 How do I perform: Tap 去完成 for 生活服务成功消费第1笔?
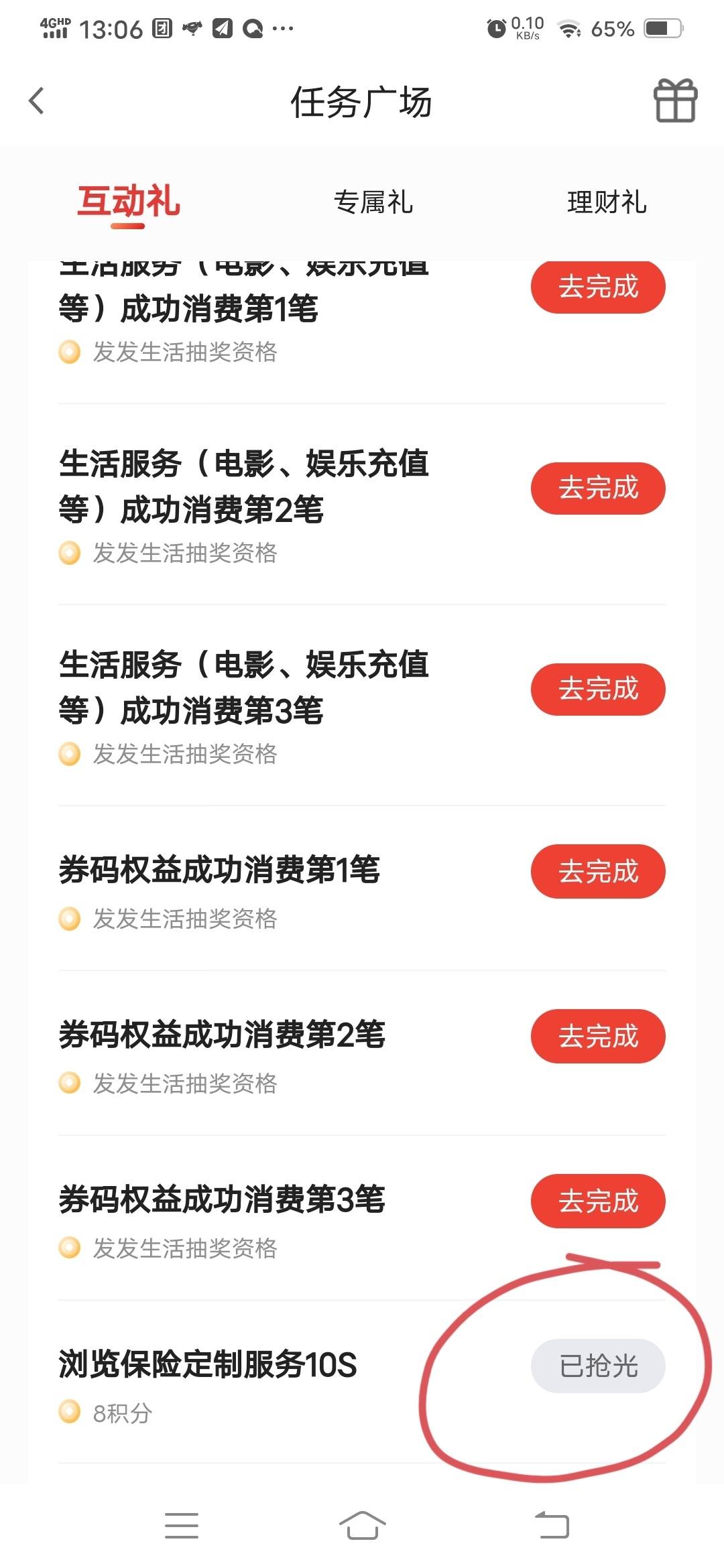(598, 287)
